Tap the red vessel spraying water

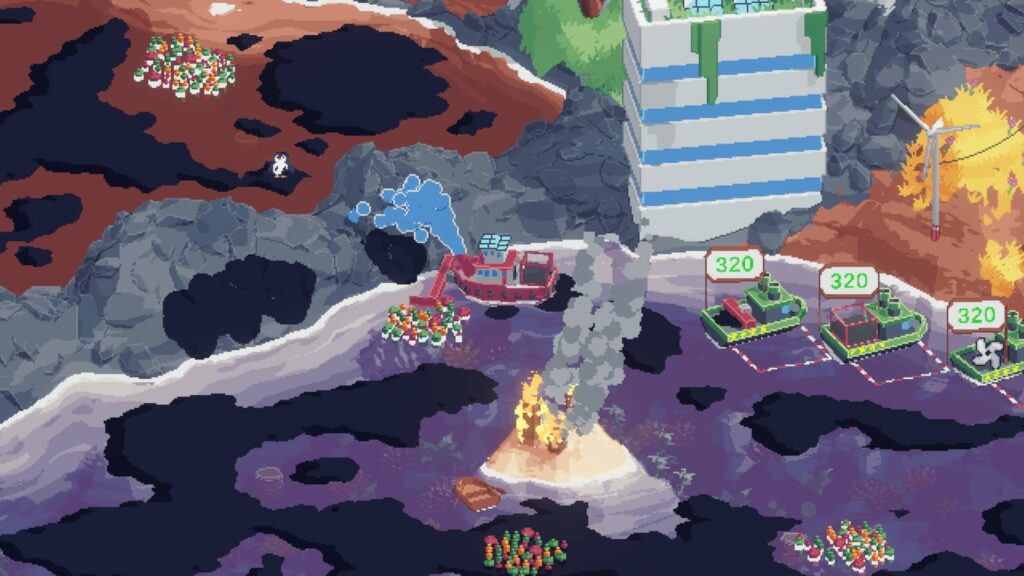pos(498,277)
